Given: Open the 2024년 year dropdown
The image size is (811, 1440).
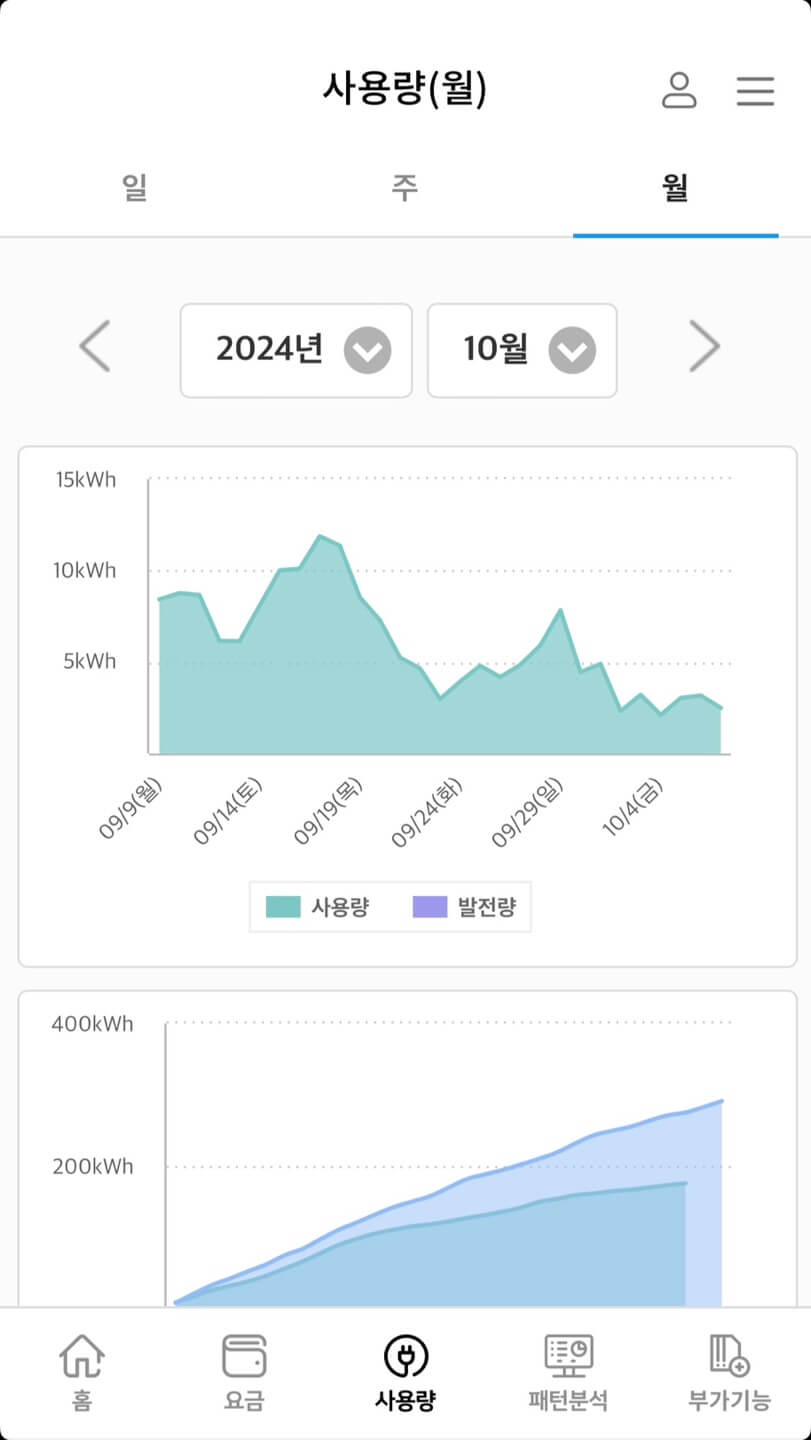Looking at the screenshot, I should point(296,350).
